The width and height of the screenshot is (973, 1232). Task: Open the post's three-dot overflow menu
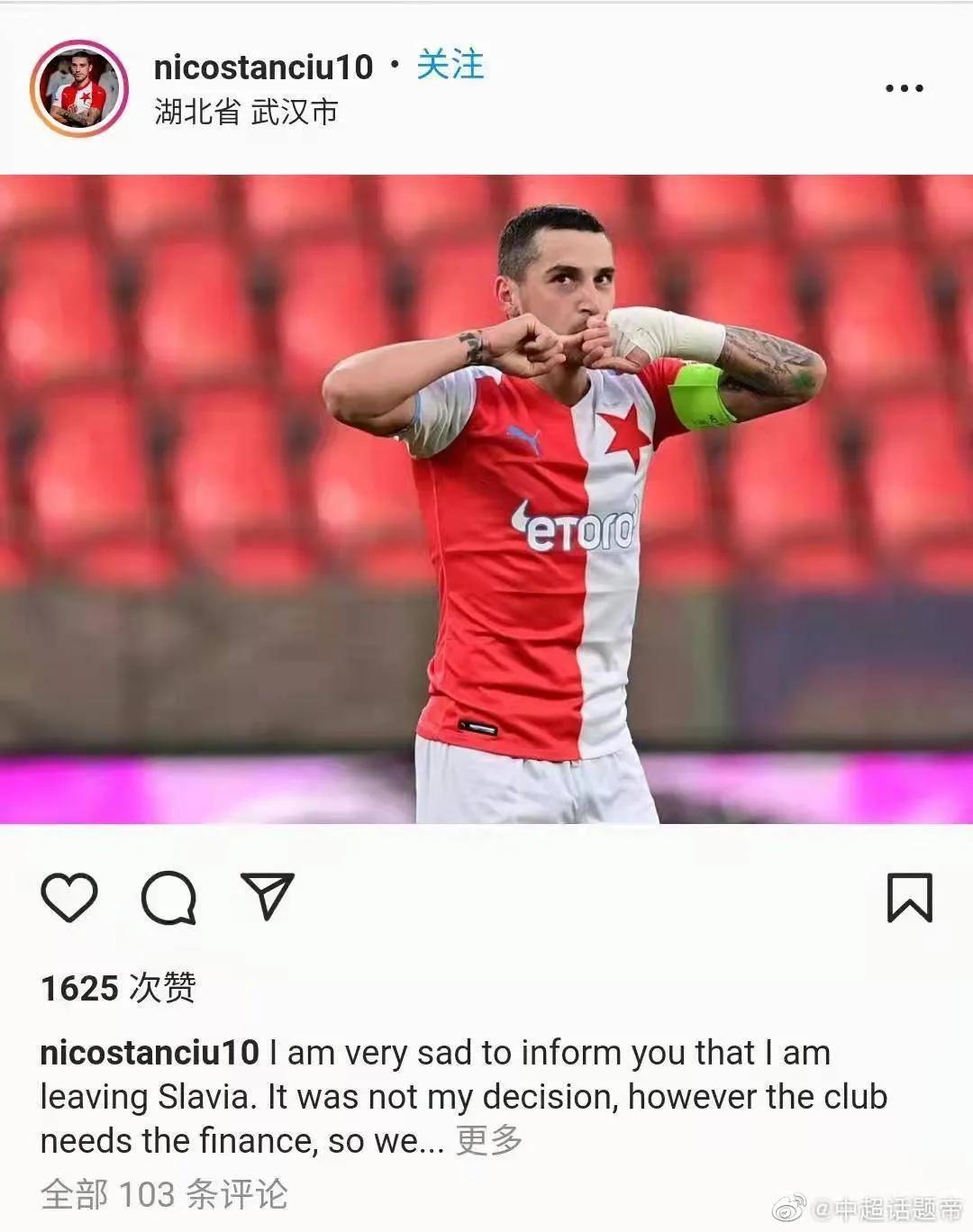904,88
